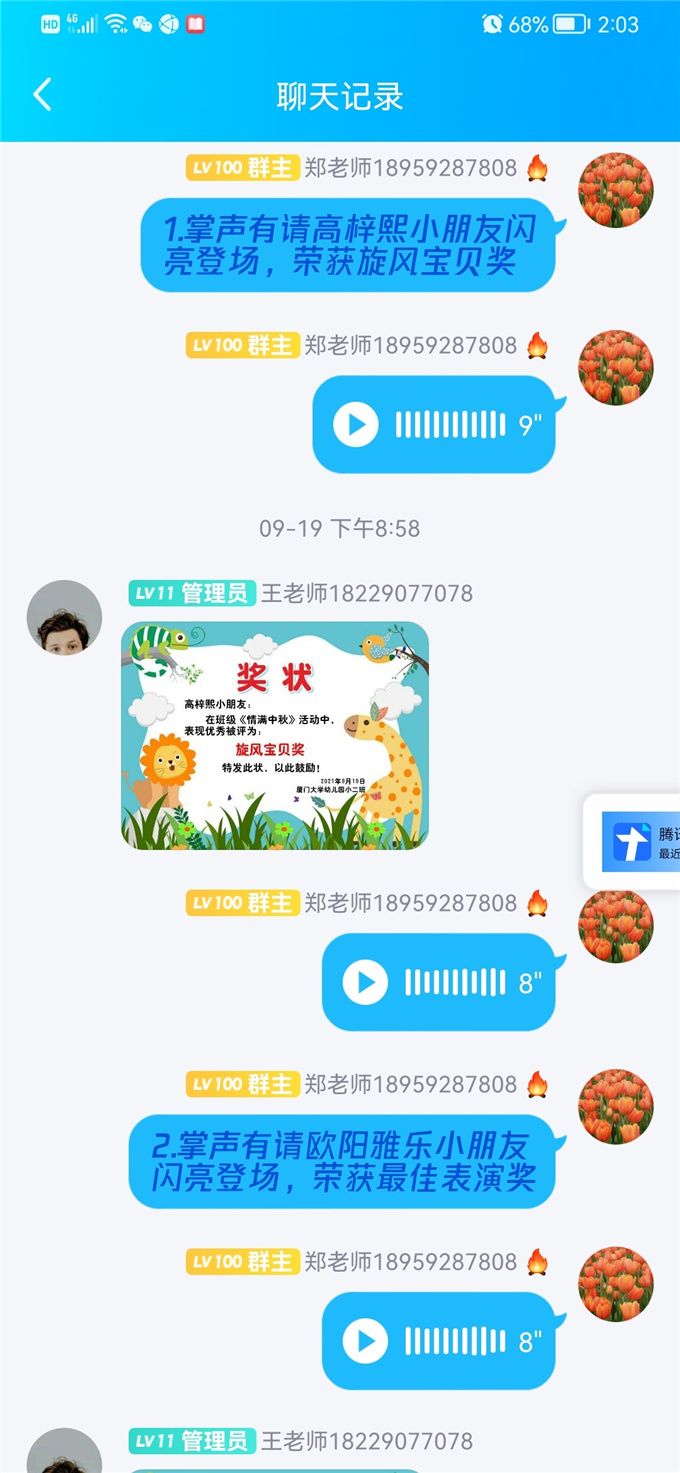The width and height of the screenshot is (680, 1473).
Task: Play the 9-second voice message
Action: pos(356,425)
